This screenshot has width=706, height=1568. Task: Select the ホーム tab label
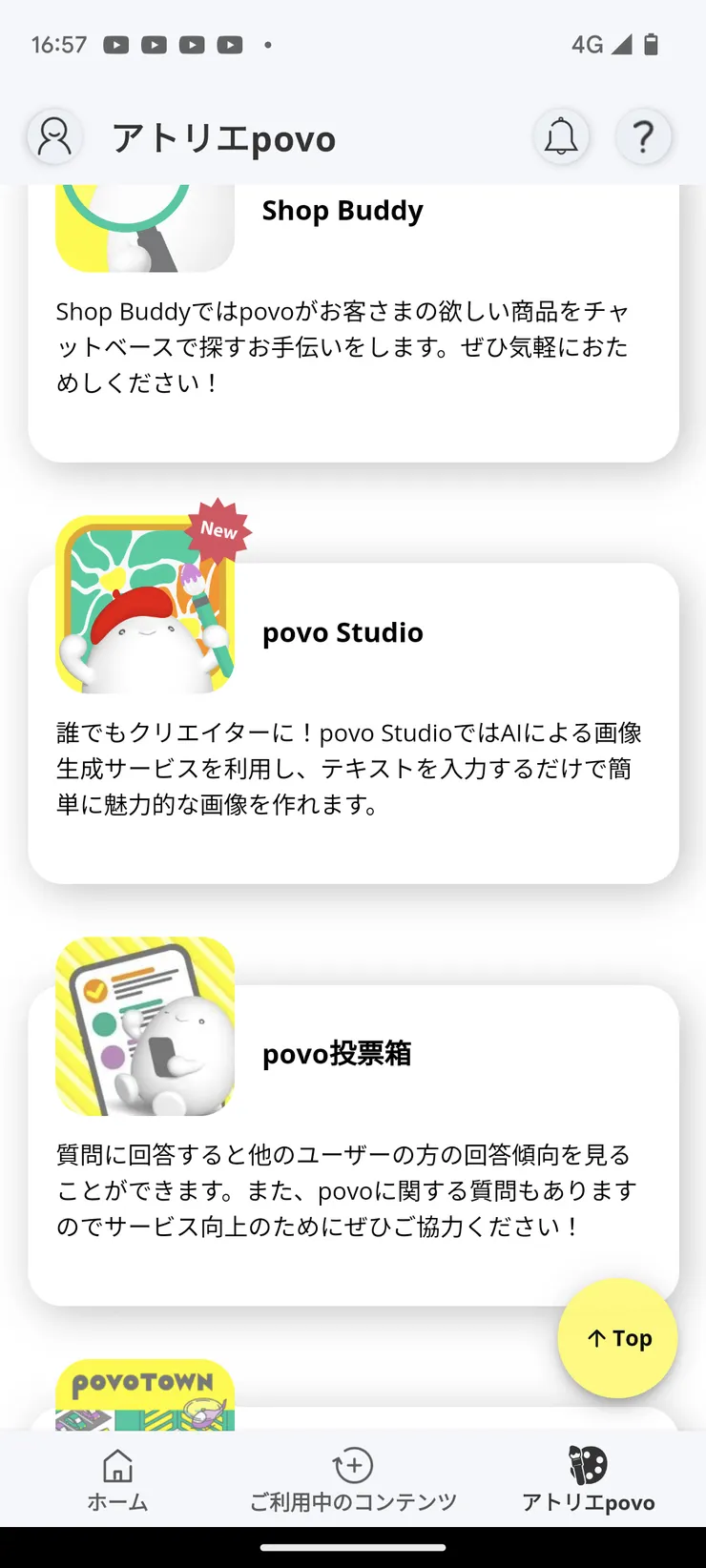click(117, 1502)
